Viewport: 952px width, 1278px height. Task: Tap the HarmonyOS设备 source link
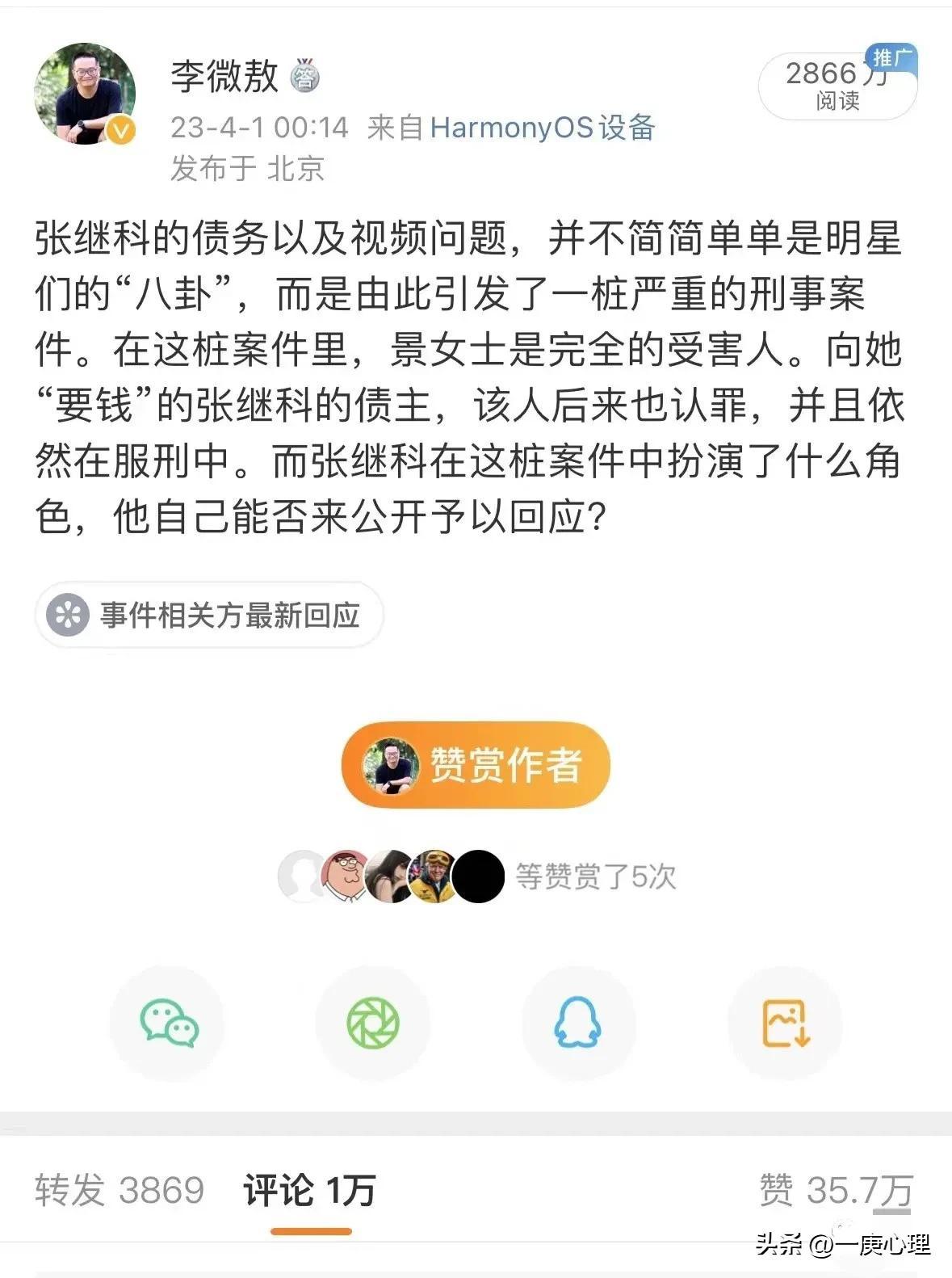(x=542, y=128)
